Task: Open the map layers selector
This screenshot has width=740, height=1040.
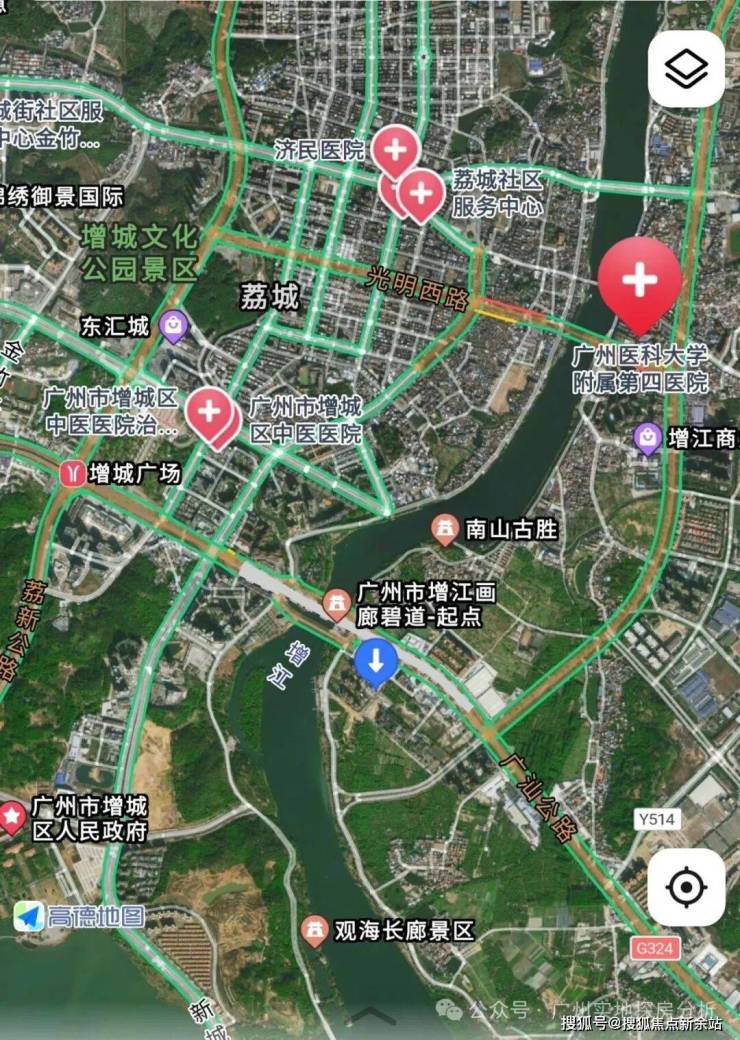Action: [686, 69]
